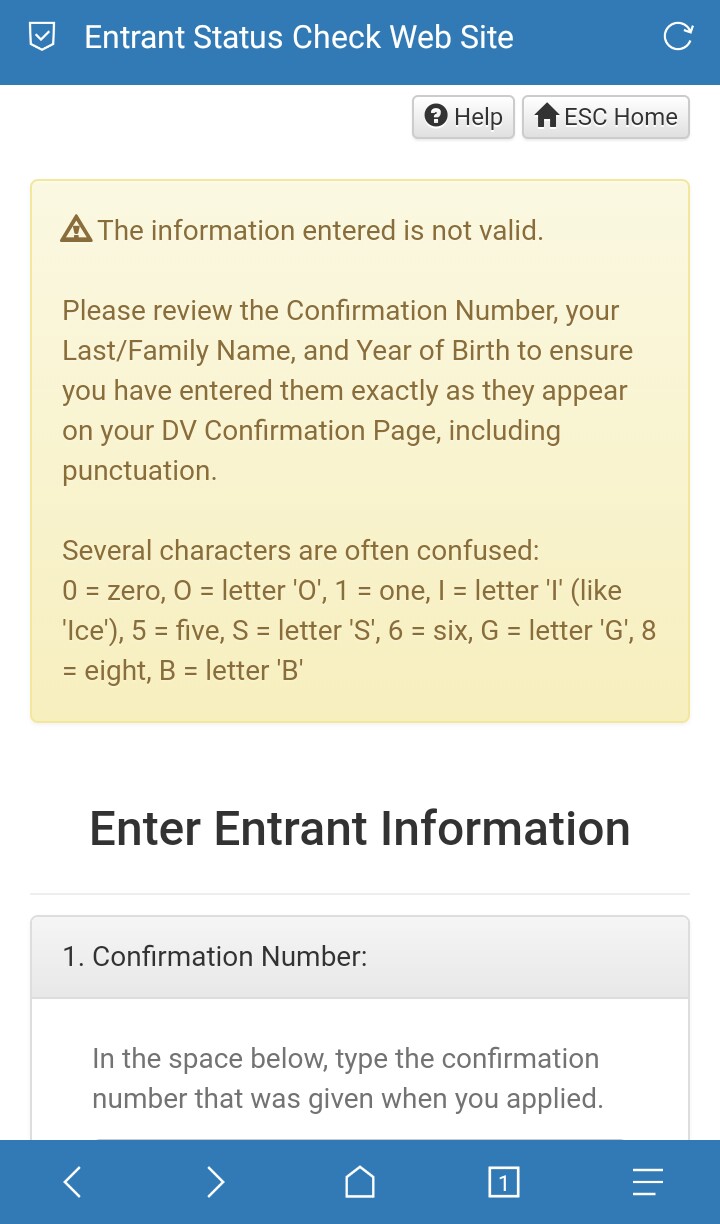
Task: Go forward with the browser forward arrow
Action: pyautogui.click(x=216, y=1182)
